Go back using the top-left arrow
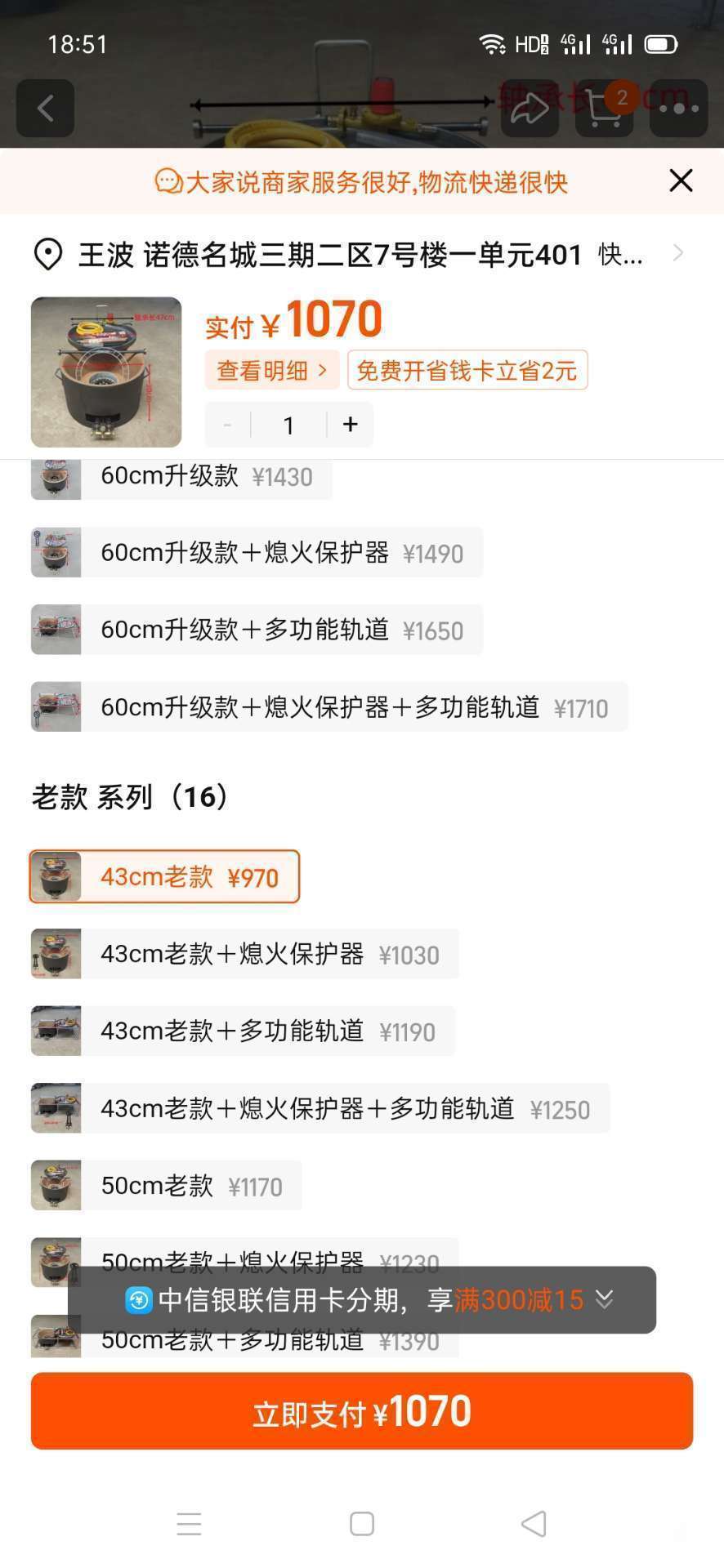The height and width of the screenshot is (1568, 724). [46, 108]
